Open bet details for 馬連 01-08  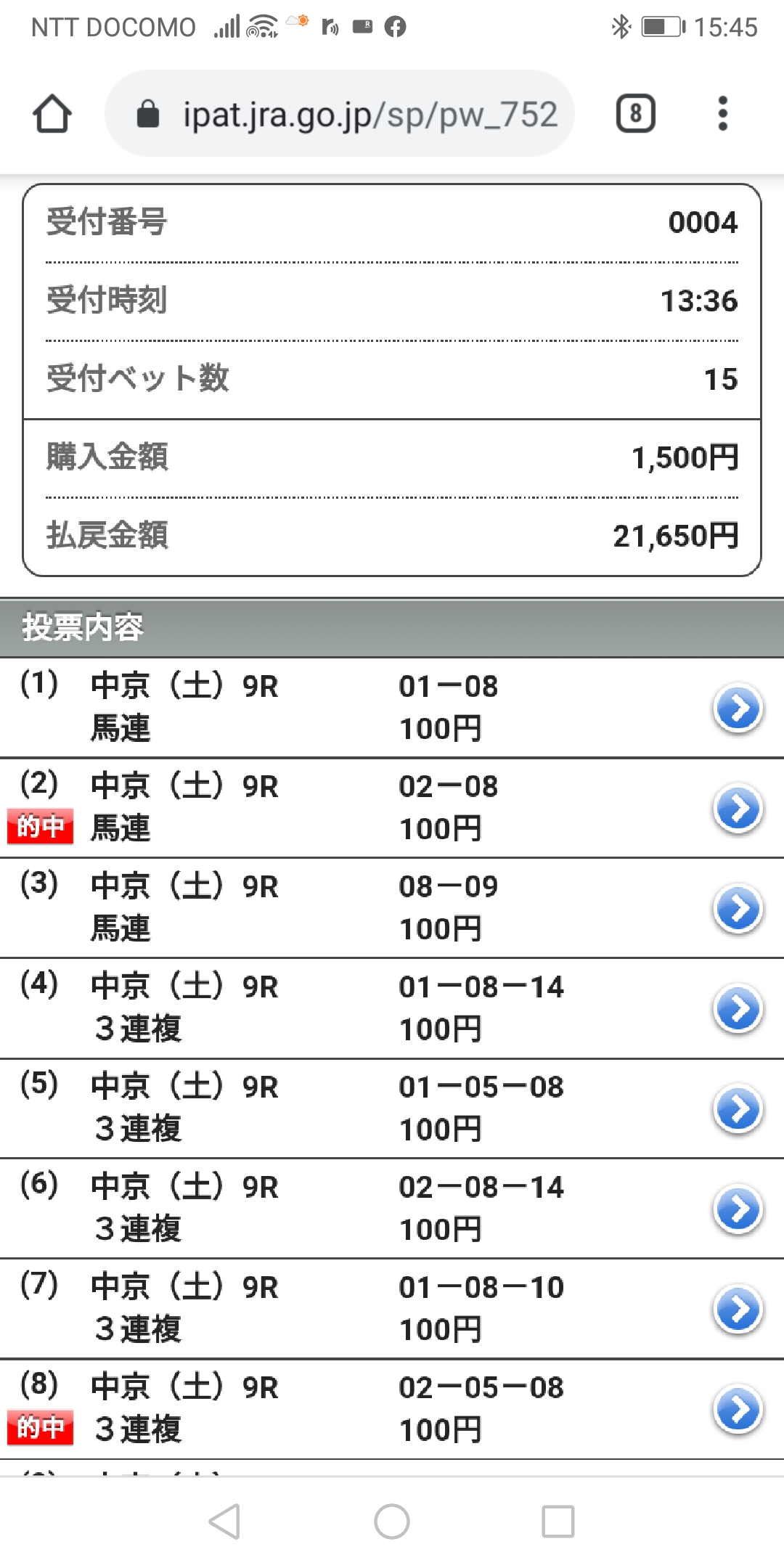(x=738, y=708)
